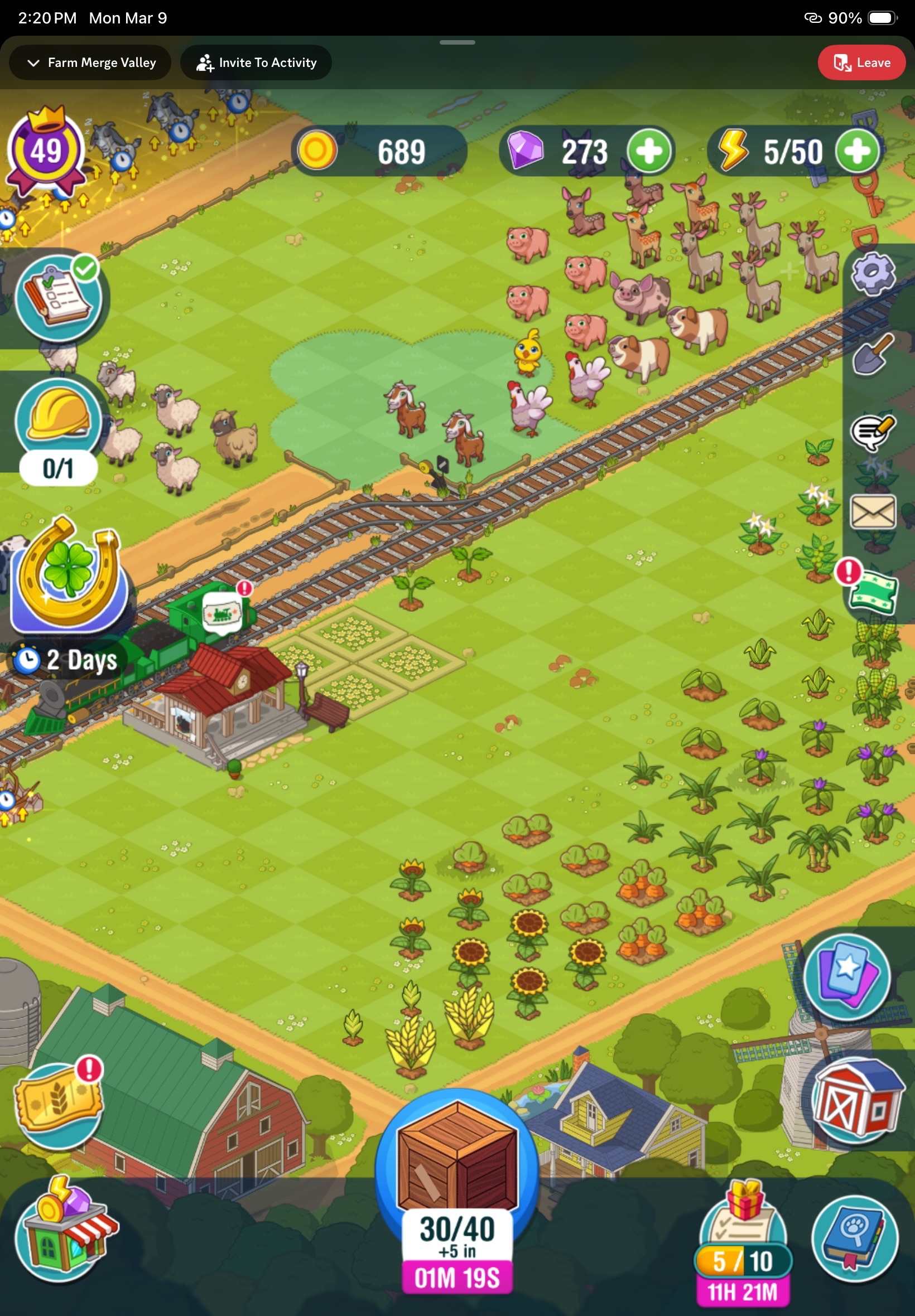This screenshot has width=915, height=1316.
Task: Add more purple gems
Action: point(649,151)
